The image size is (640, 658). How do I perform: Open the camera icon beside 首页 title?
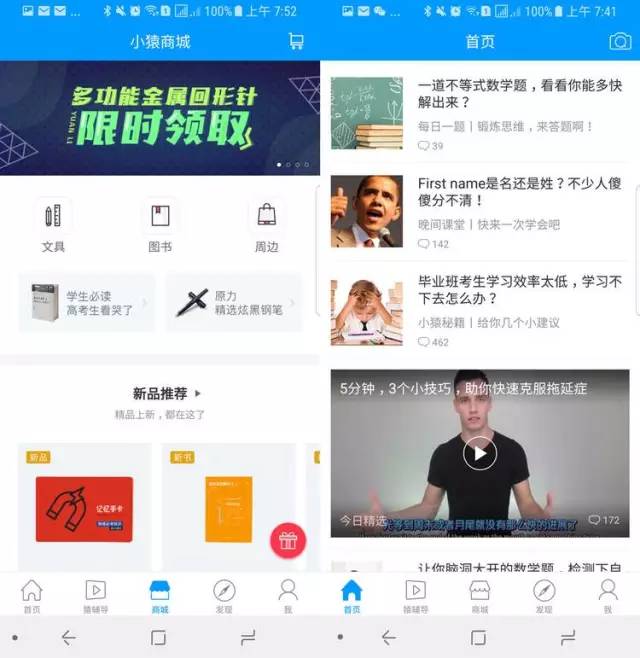(x=620, y=42)
